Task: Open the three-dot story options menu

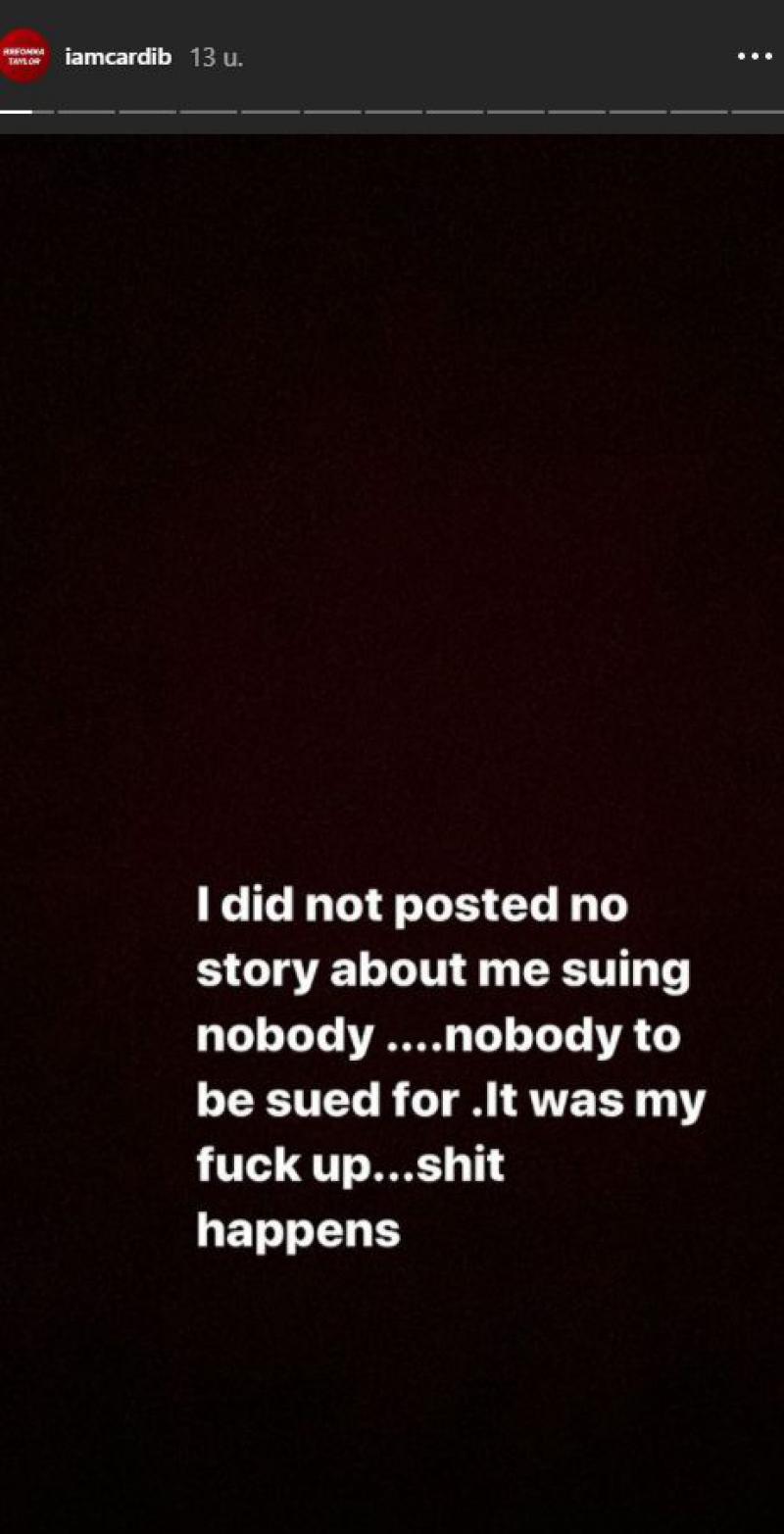Action: (755, 57)
